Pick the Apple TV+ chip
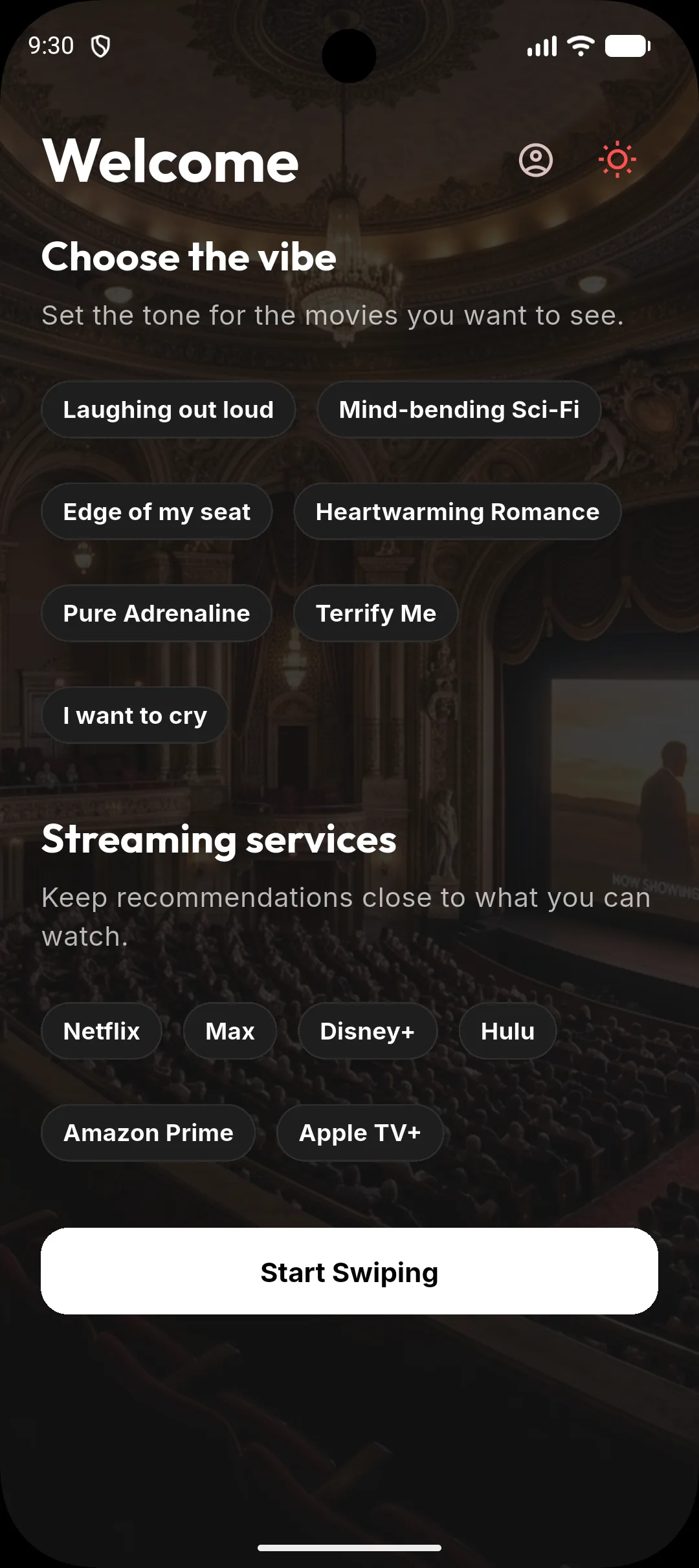 pos(360,1133)
